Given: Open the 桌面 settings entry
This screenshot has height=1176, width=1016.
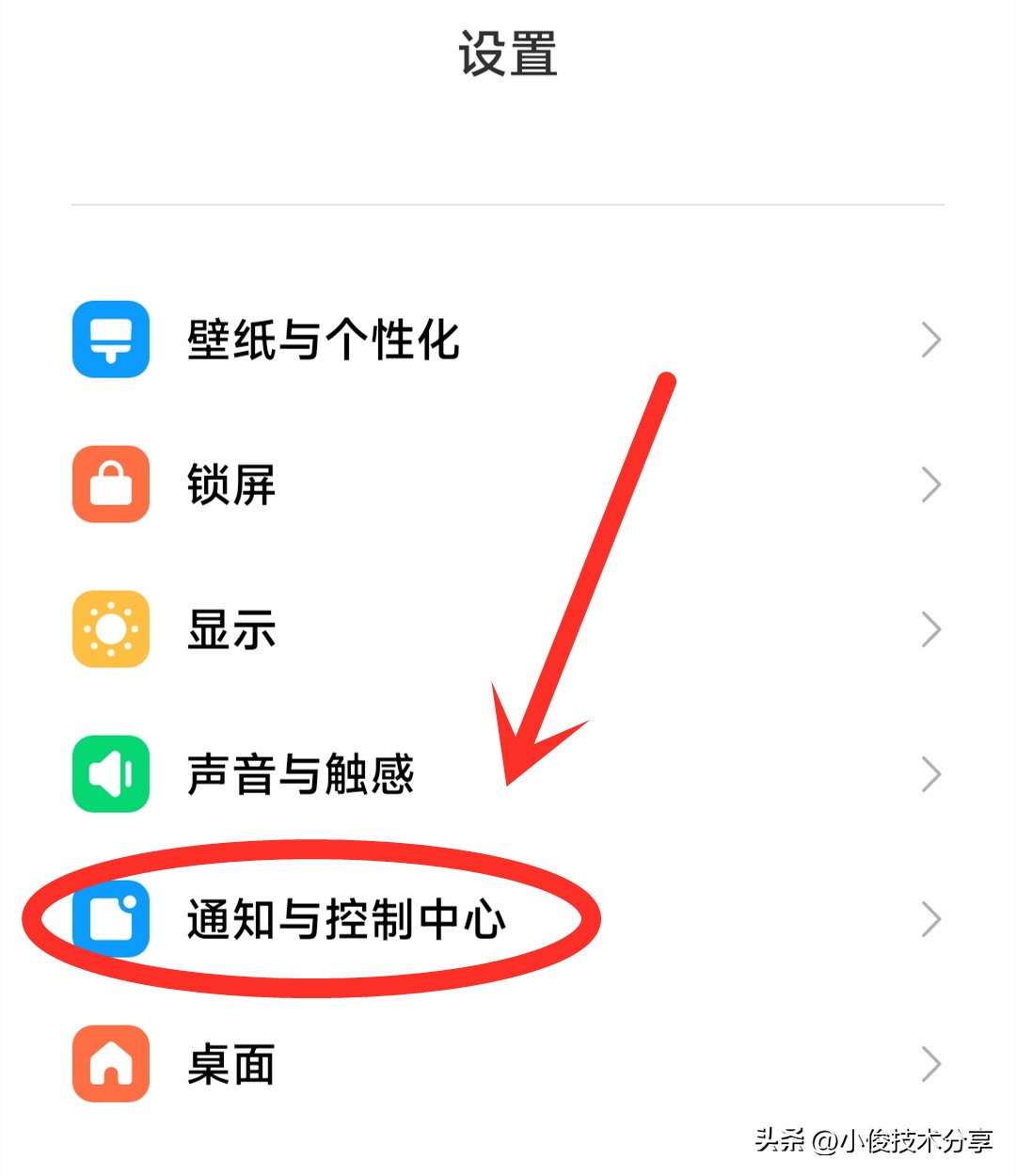Looking at the screenshot, I should point(230,1064).
